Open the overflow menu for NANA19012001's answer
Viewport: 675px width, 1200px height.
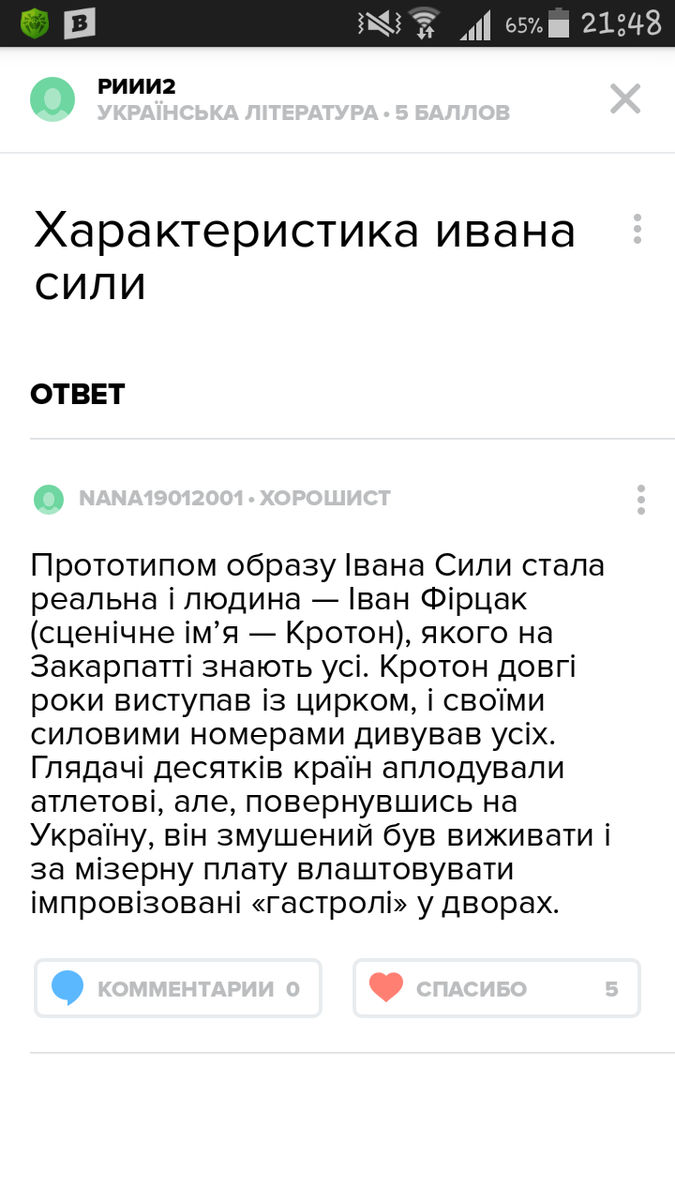click(641, 499)
